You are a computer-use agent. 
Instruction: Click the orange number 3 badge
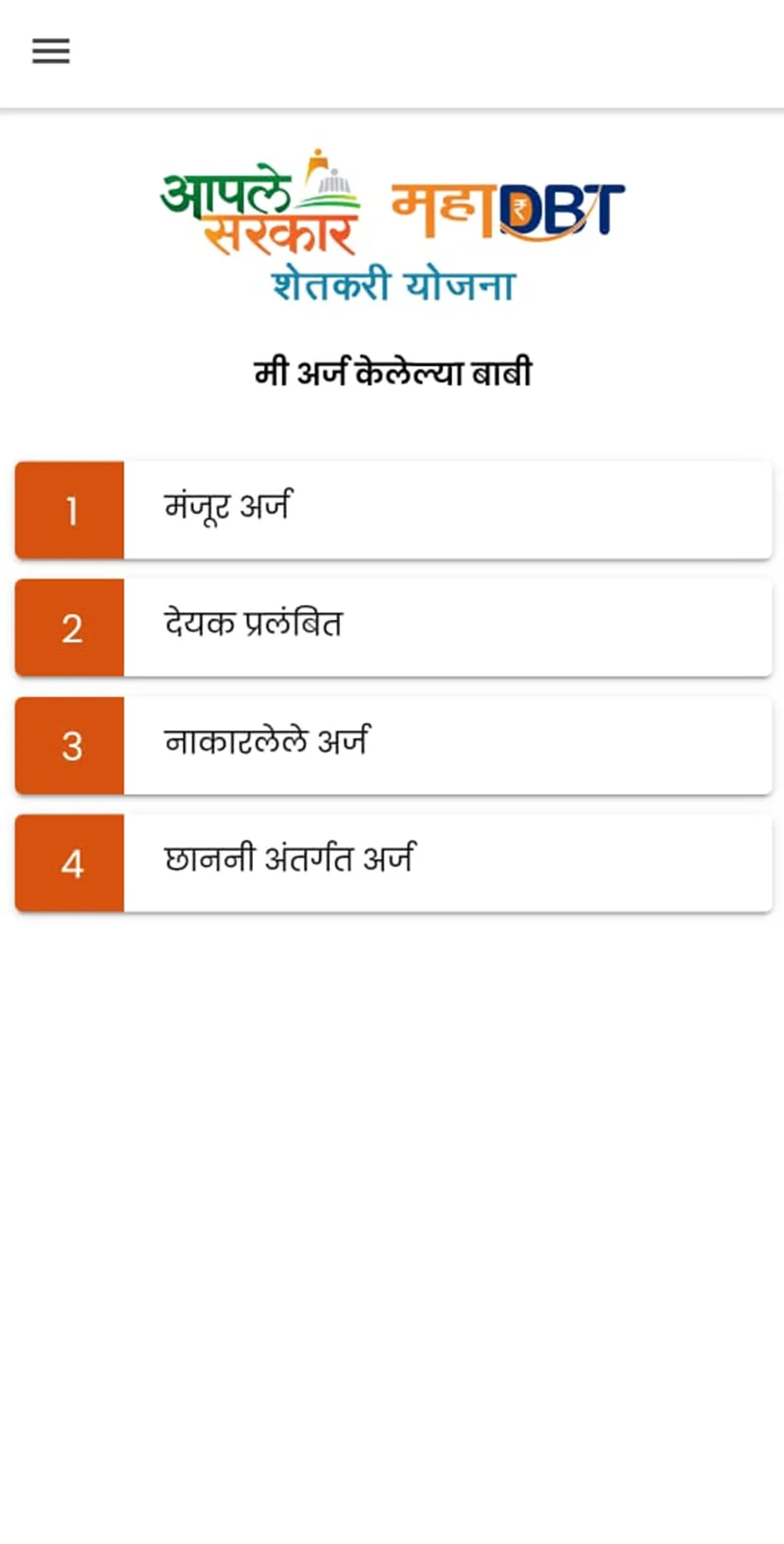[71, 746]
